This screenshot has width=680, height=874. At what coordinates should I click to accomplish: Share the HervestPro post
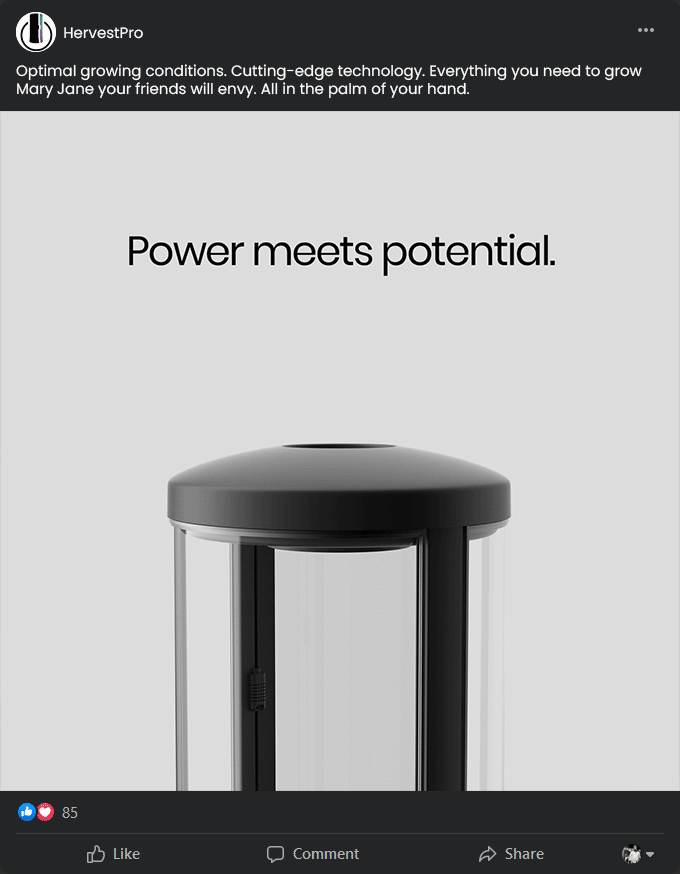pos(511,854)
